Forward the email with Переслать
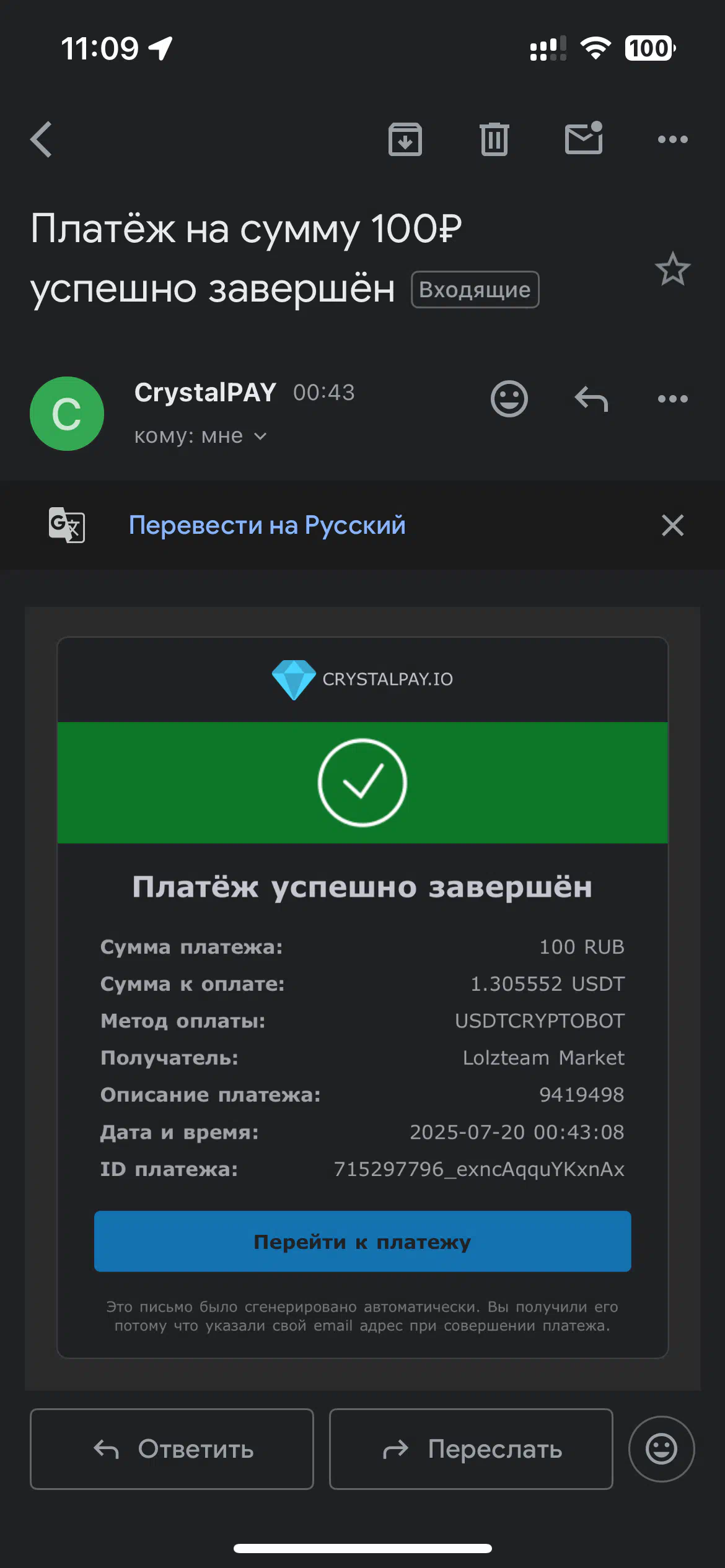725x1568 pixels. pyautogui.click(x=471, y=1449)
